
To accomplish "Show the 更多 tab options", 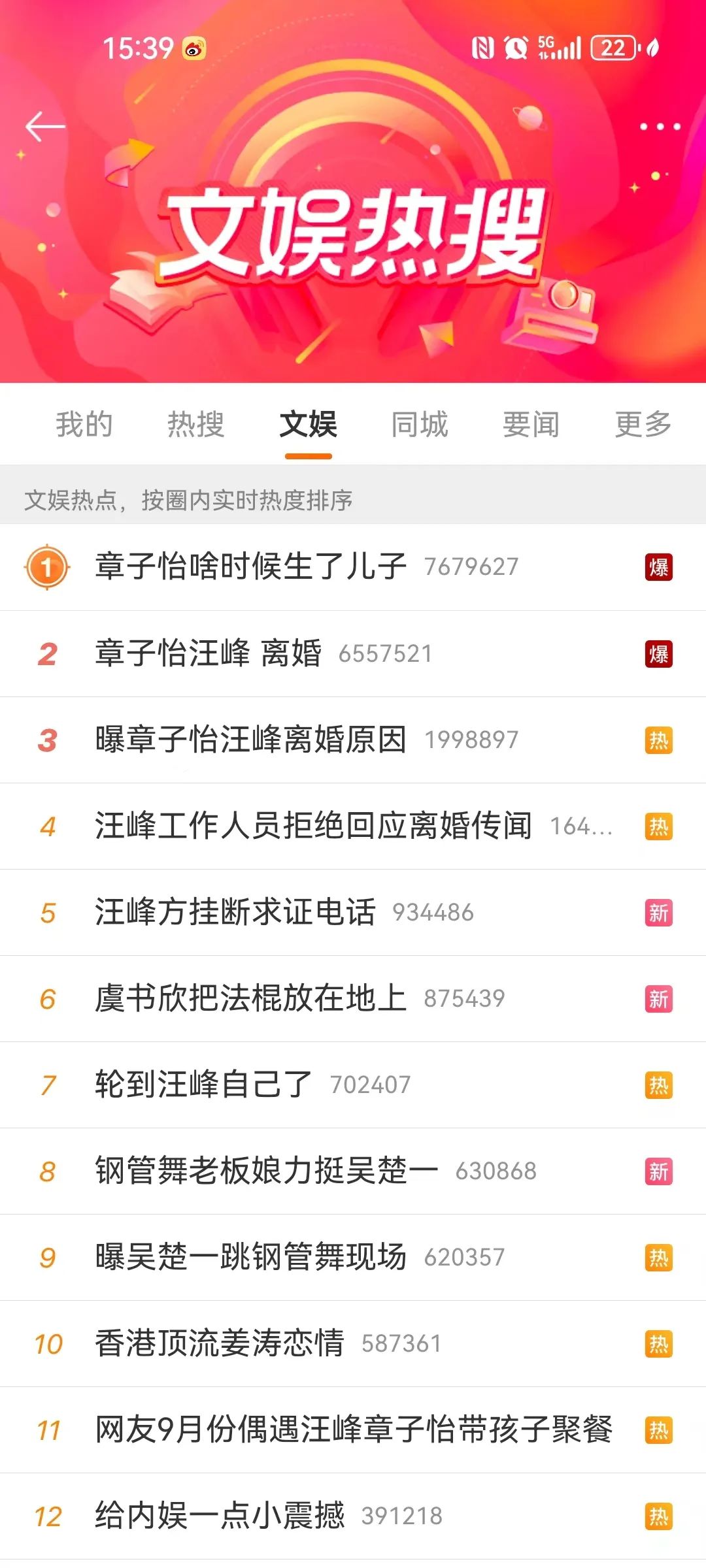I will tap(643, 424).
